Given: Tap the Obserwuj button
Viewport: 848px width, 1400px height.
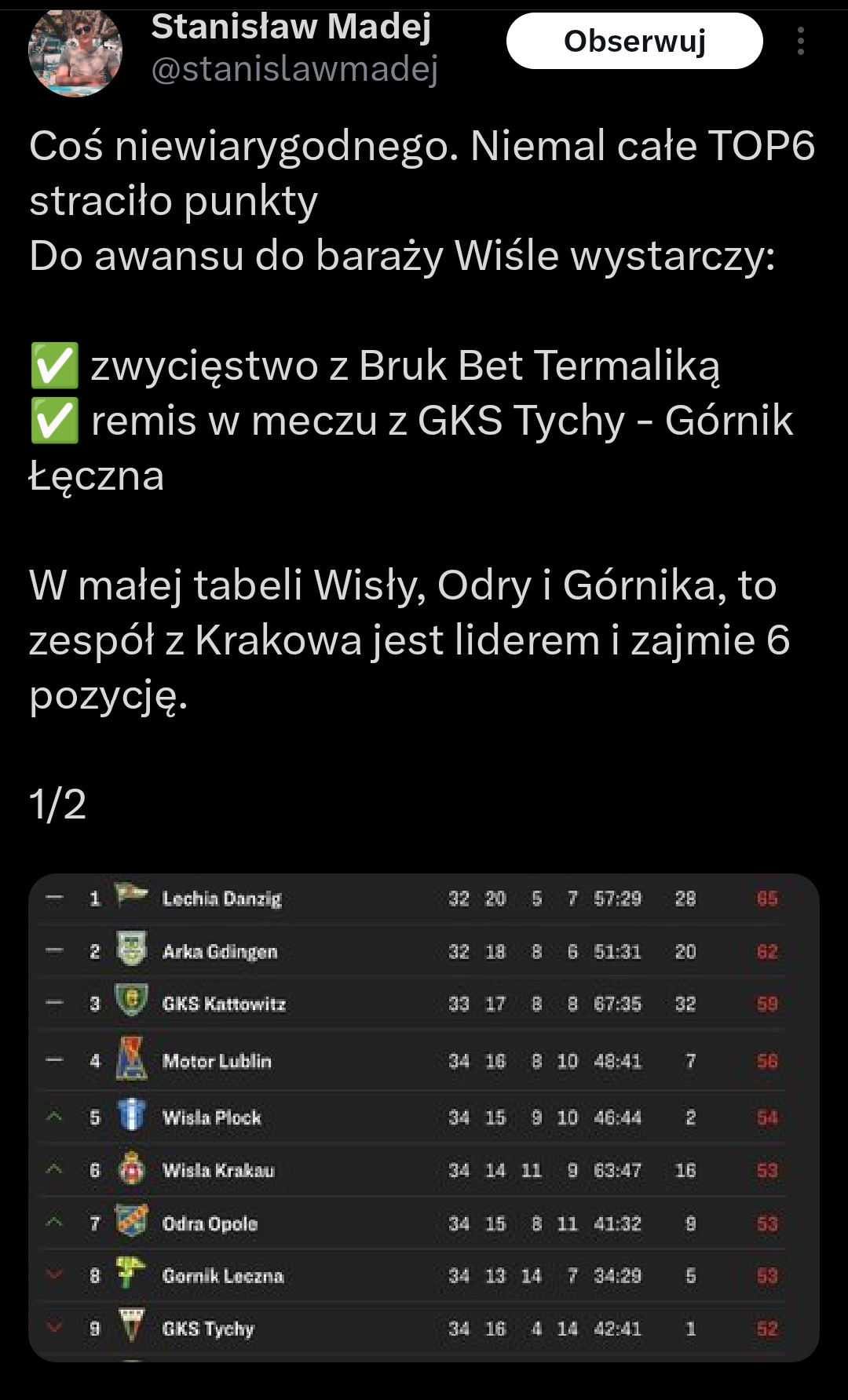Looking at the screenshot, I should (634, 42).
